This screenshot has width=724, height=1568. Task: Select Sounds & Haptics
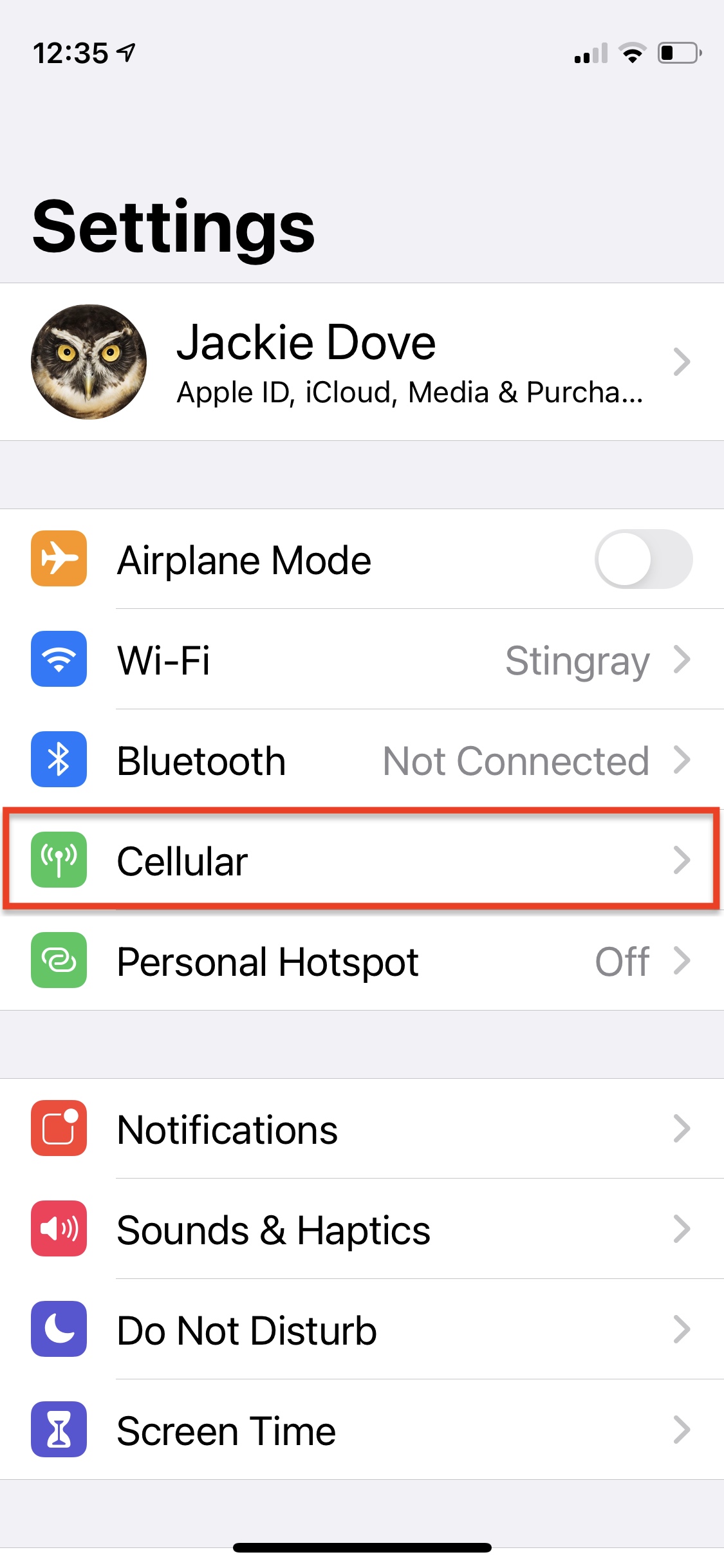(x=362, y=1229)
